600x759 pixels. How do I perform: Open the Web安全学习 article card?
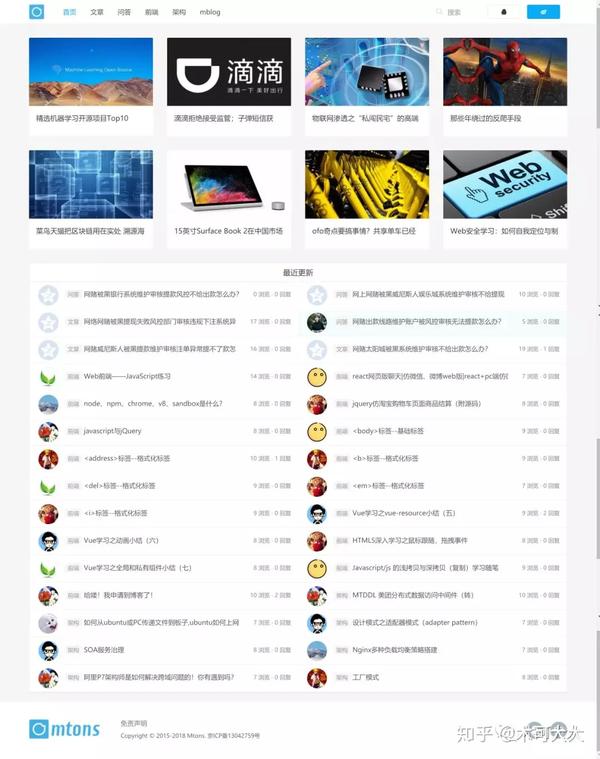(505, 198)
